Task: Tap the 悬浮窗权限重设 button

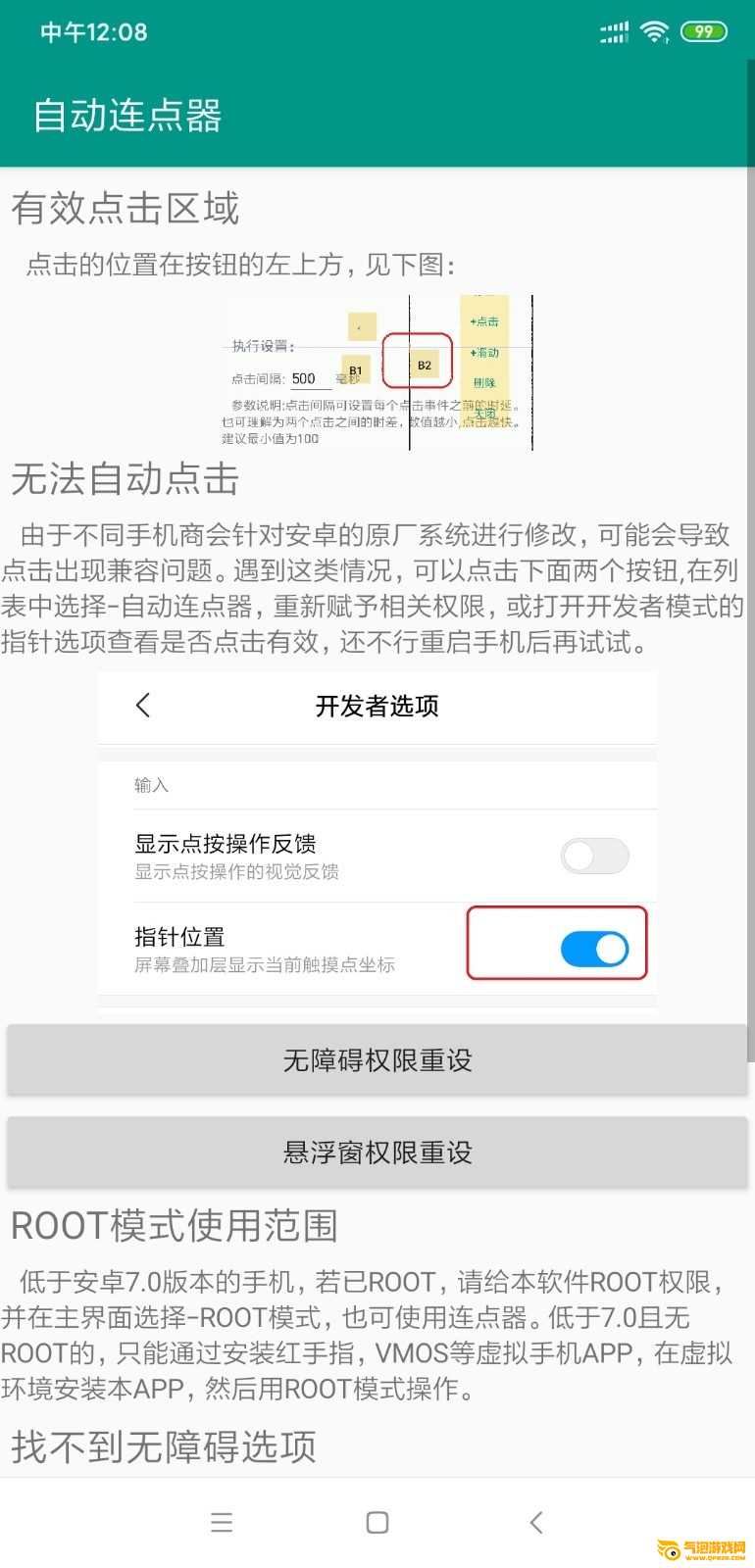Action: [x=377, y=1151]
